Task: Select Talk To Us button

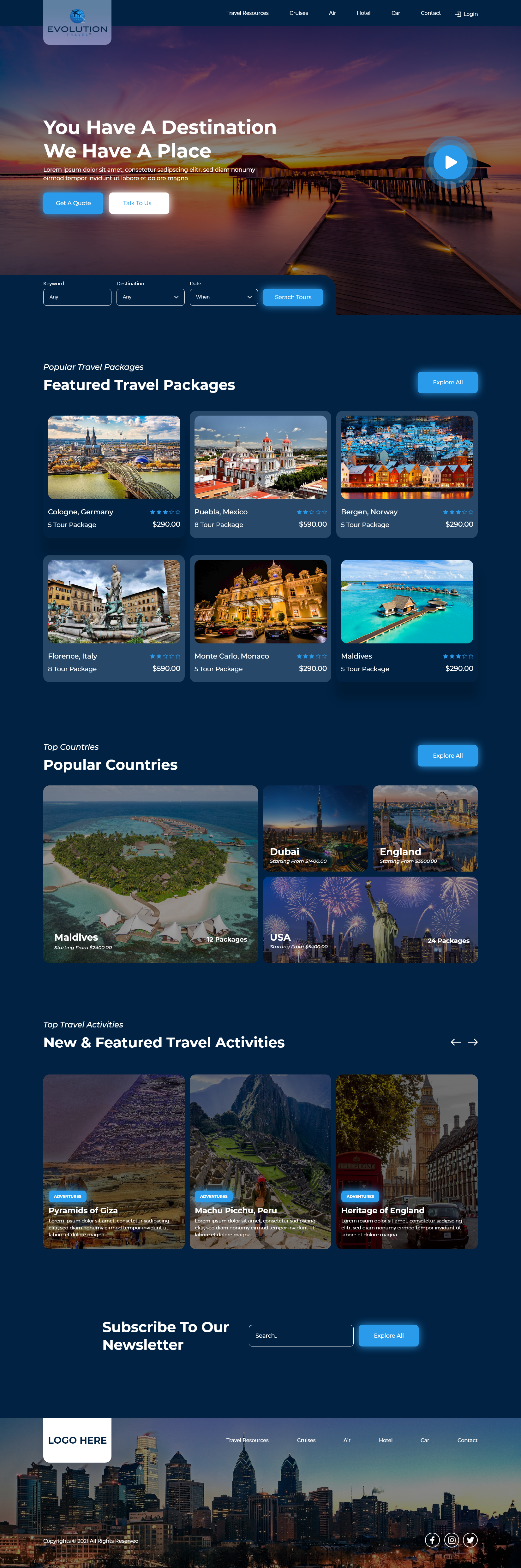Action: pyautogui.click(x=138, y=203)
